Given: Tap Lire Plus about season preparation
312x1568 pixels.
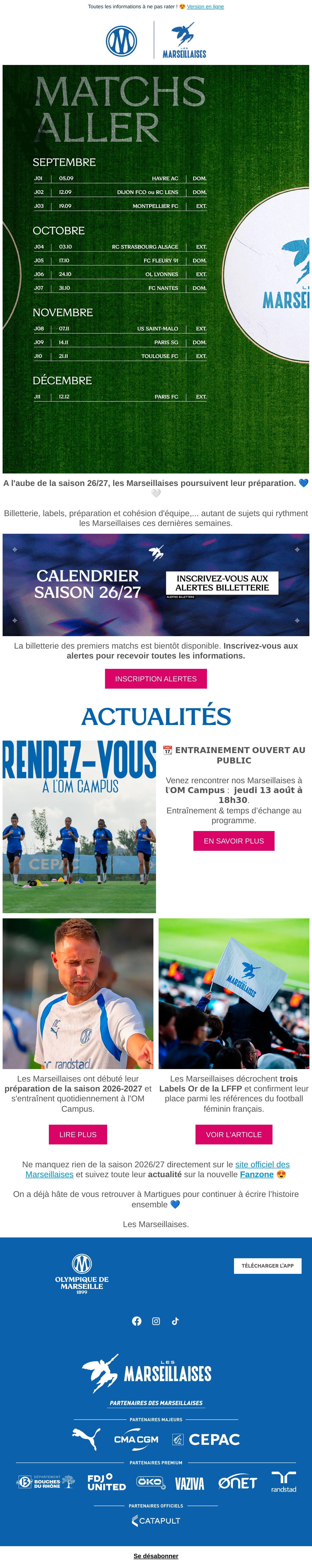Looking at the screenshot, I should click(x=78, y=1135).
